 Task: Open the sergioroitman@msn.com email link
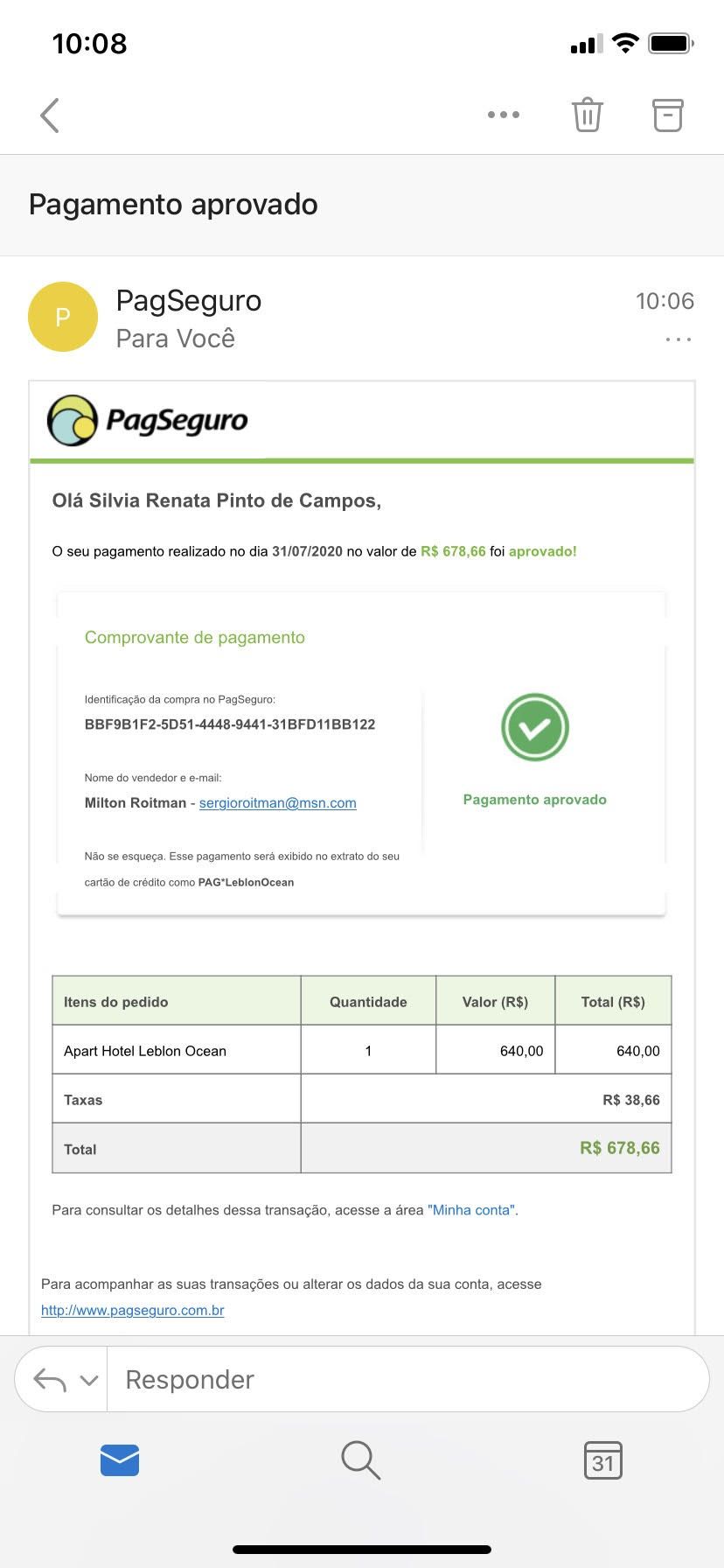click(277, 803)
